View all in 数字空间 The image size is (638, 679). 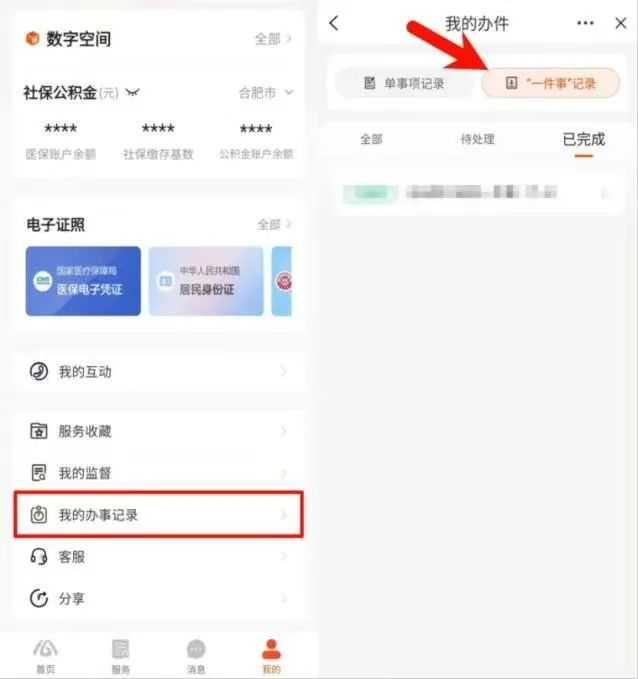point(272,39)
